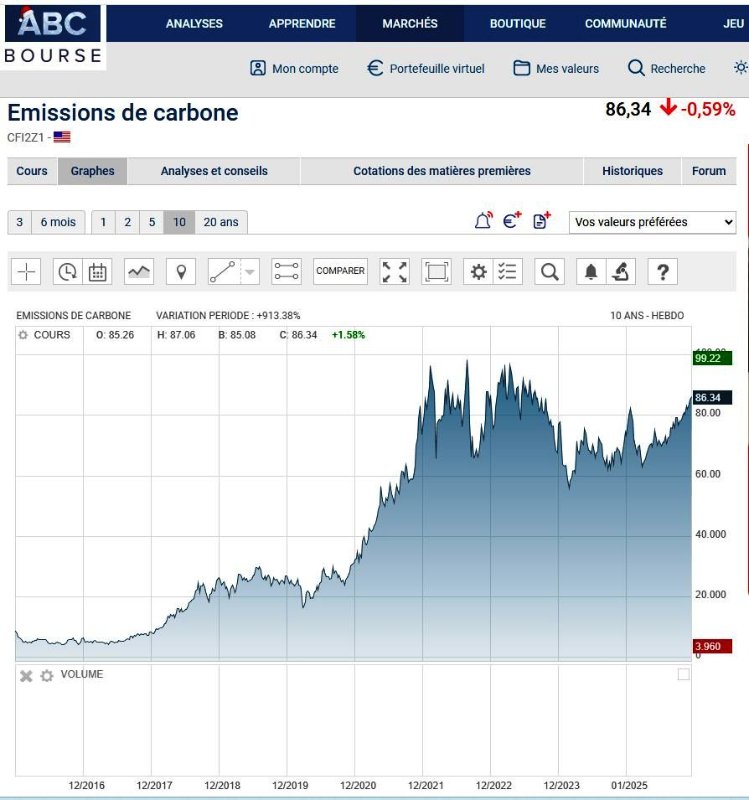Tap the magnifier zoom tool

click(x=549, y=271)
